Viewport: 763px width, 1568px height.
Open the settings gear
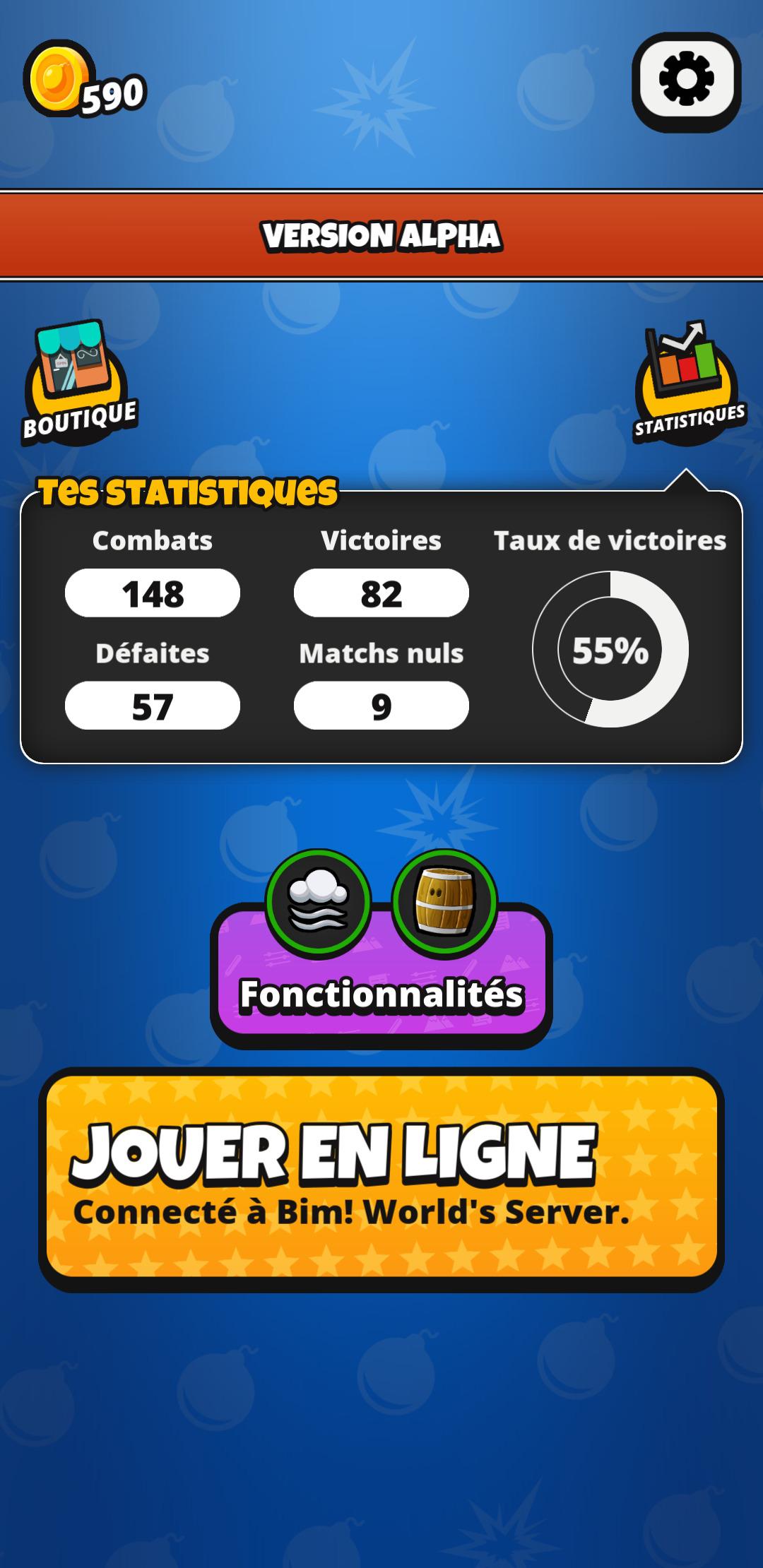coord(686,81)
